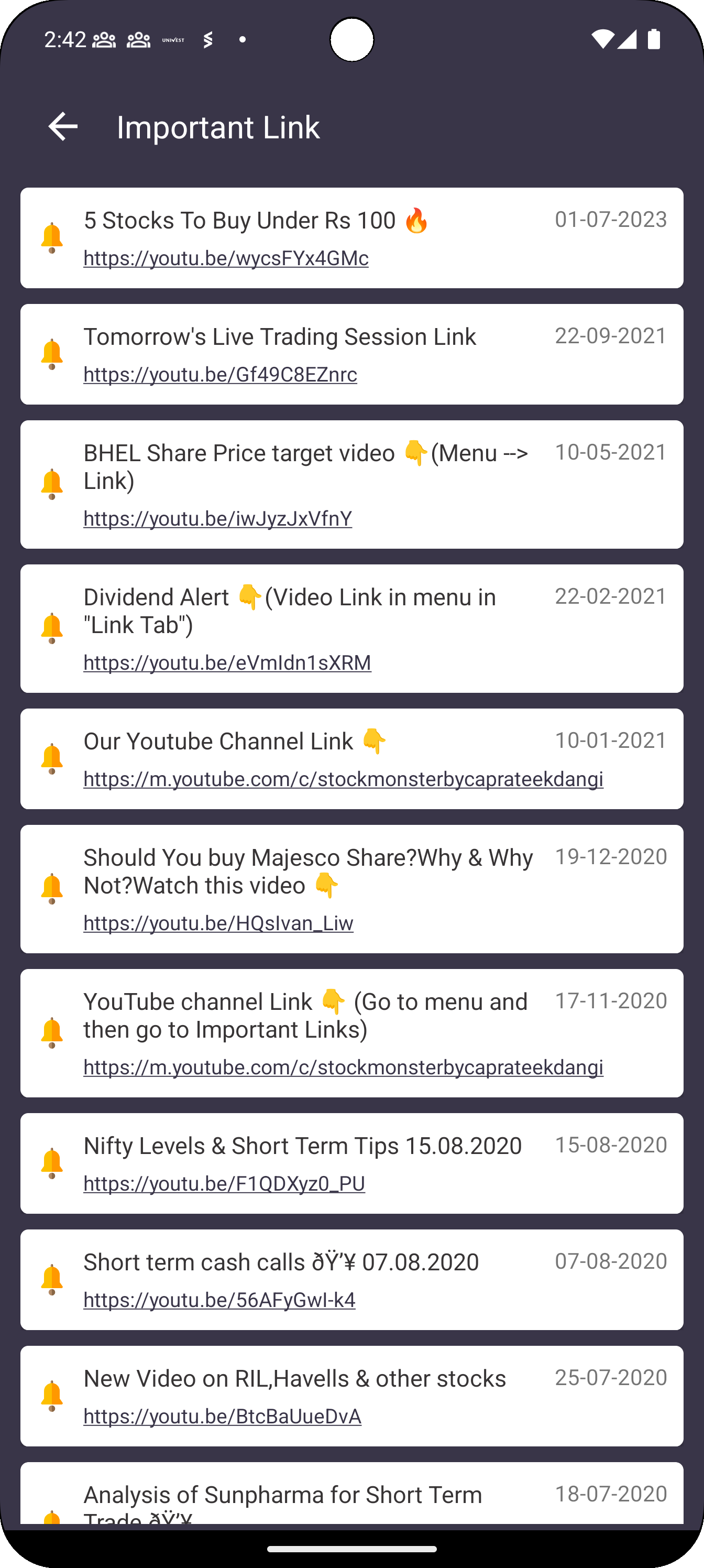Open the 5 Stocks To Buy Under Rs 100 link

click(x=226, y=258)
